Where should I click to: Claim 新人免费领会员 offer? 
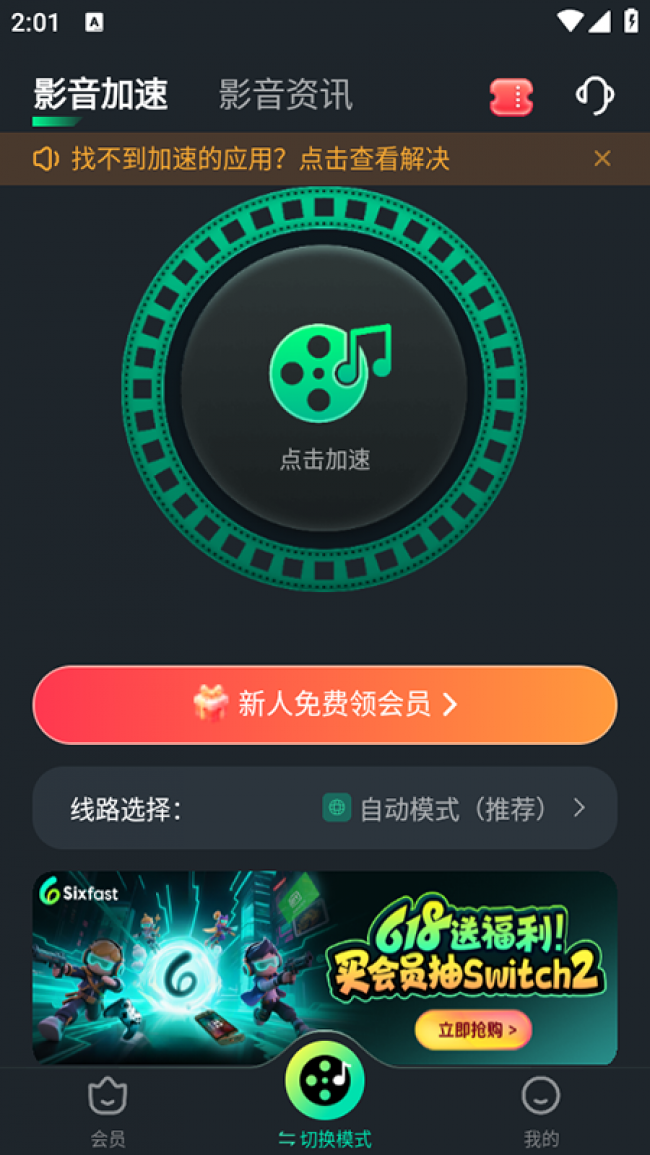(x=324, y=704)
